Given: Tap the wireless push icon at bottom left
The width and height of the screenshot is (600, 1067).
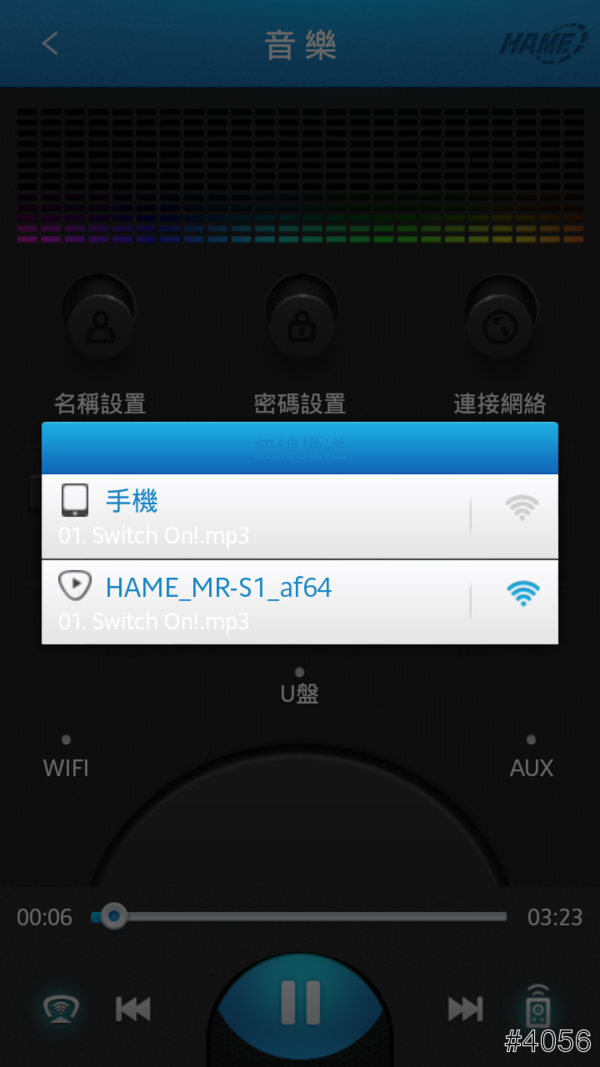Looking at the screenshot, I should click(x=62, y=1008).
